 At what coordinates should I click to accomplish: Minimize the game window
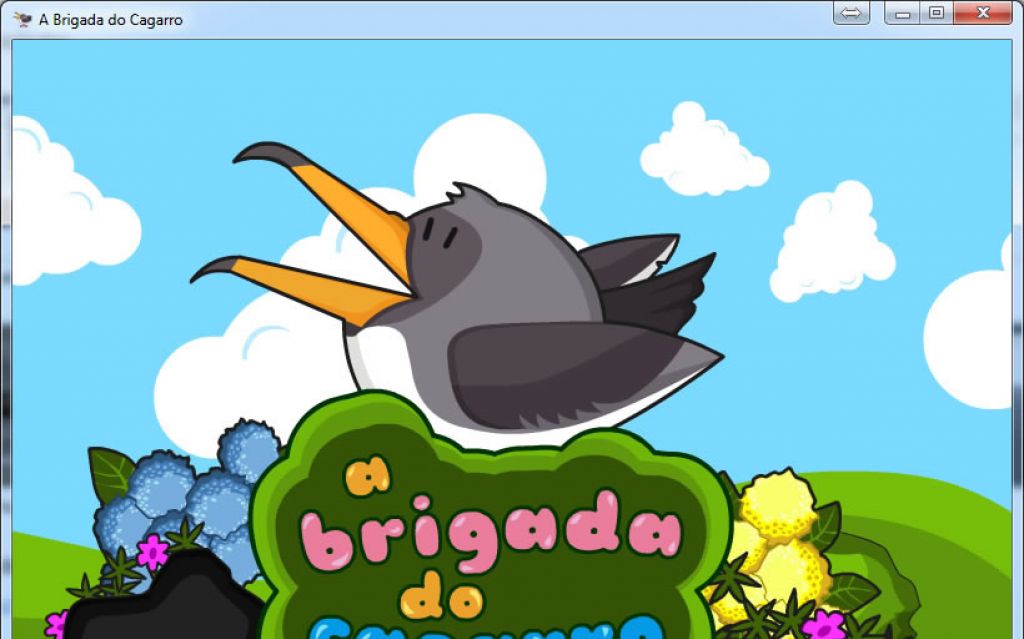(903, 13)
